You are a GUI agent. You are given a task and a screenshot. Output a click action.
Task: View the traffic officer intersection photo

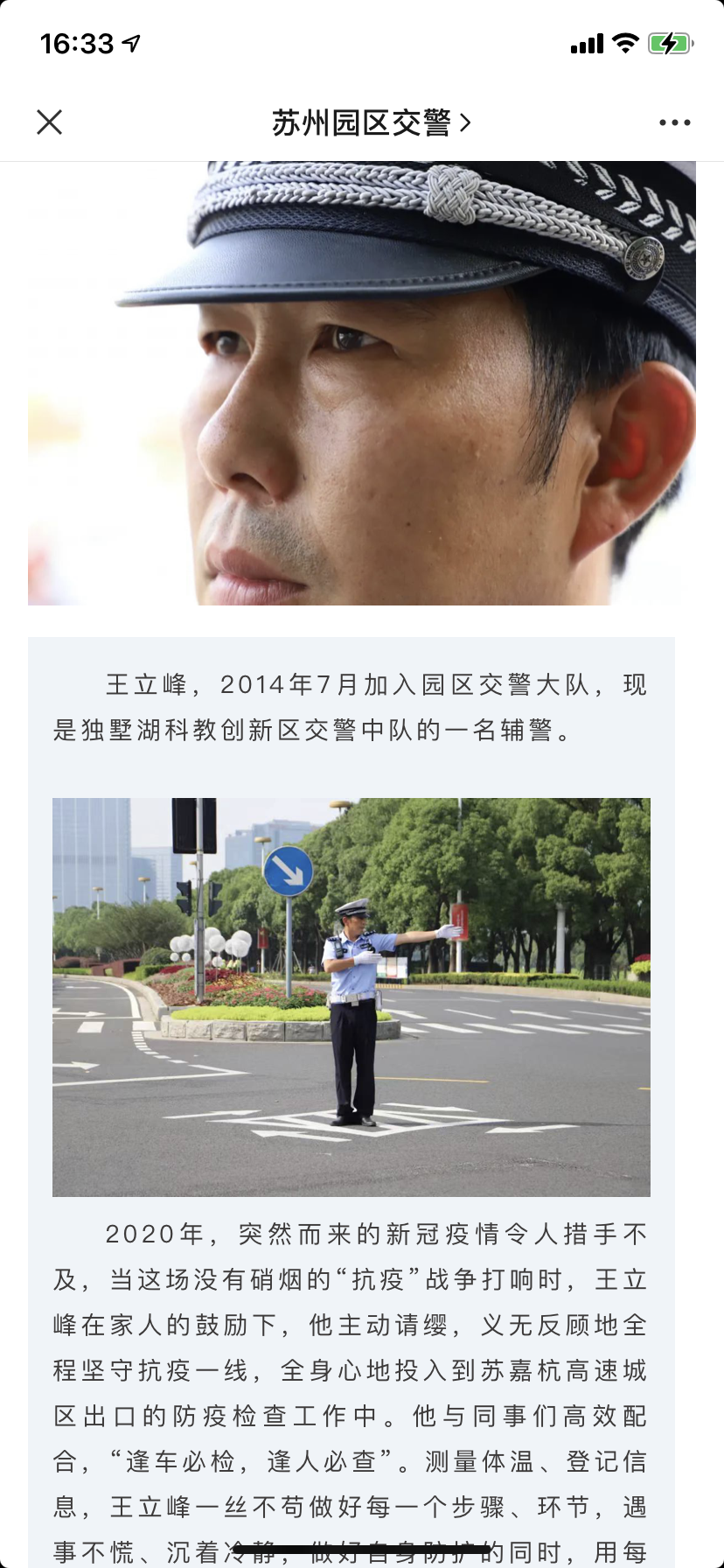click(x=352, y=997)
